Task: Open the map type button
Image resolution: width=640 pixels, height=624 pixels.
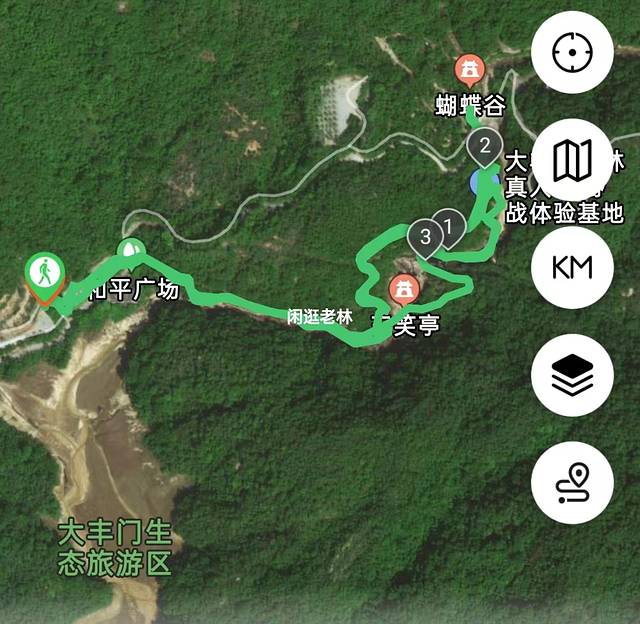Action: pos(572,159)
